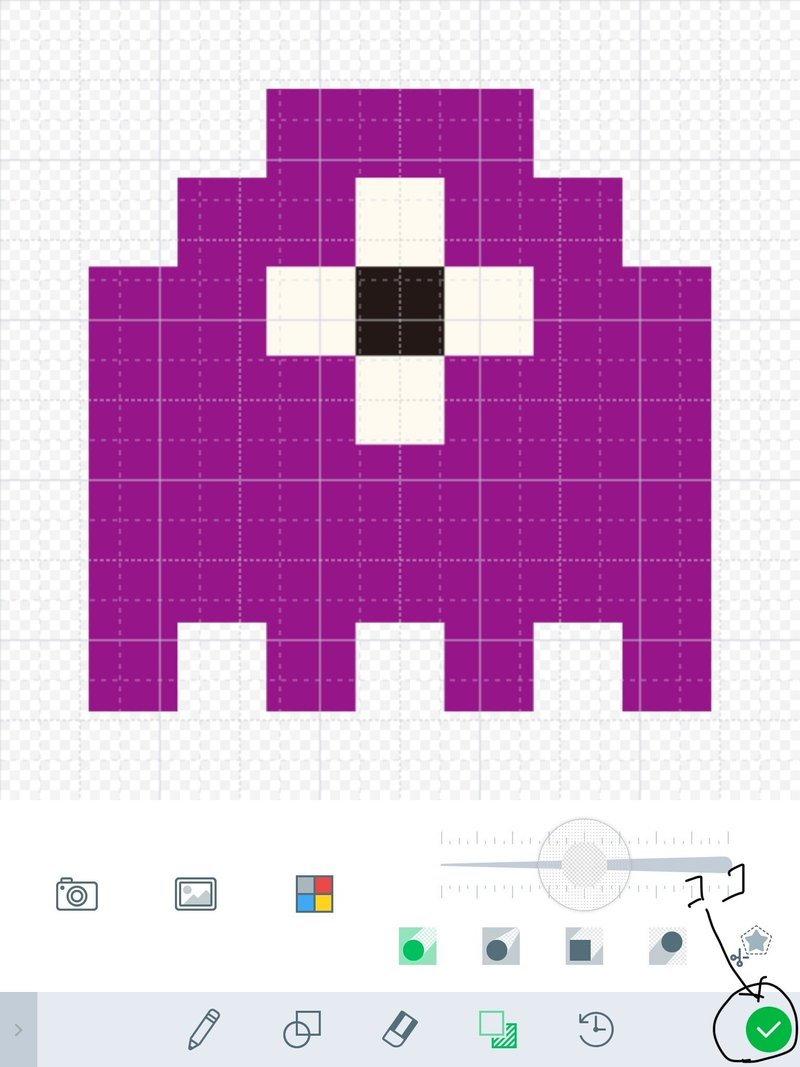800x1067 pixels.
Task: Open the history clock
Action: pos(596,1029)
